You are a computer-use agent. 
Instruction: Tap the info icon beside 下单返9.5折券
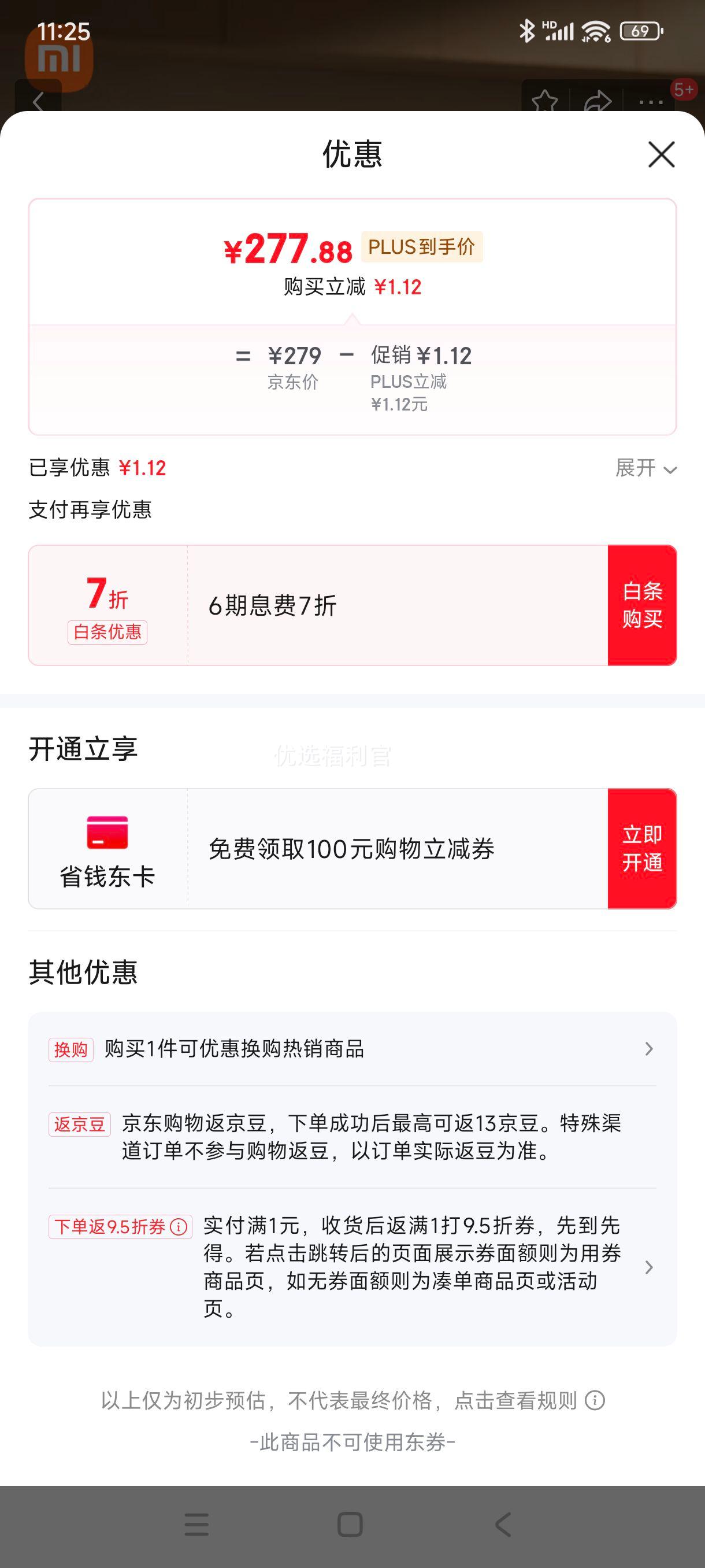tap(179, 1226)
